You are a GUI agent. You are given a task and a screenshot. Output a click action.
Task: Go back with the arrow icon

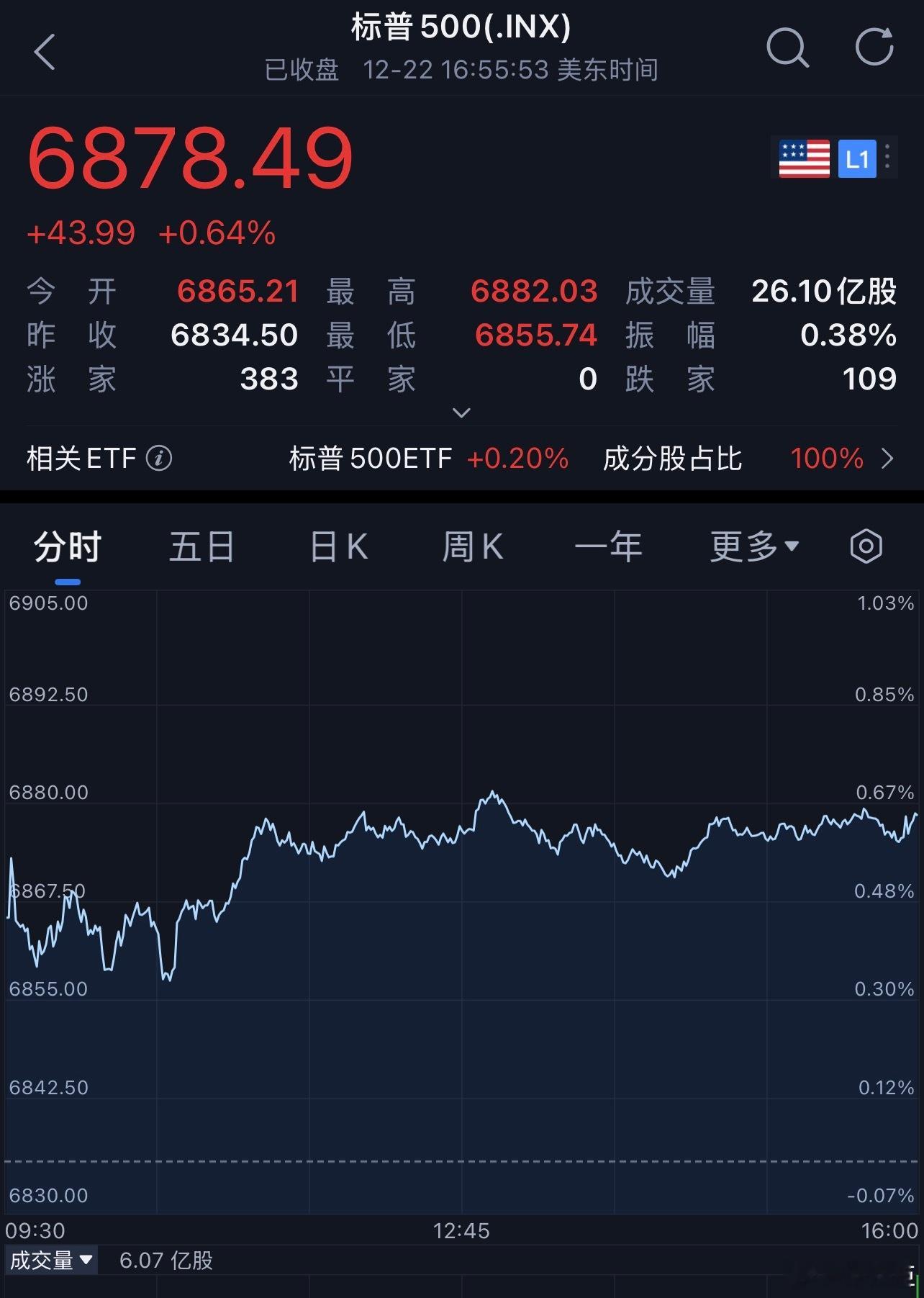[45, 52]
